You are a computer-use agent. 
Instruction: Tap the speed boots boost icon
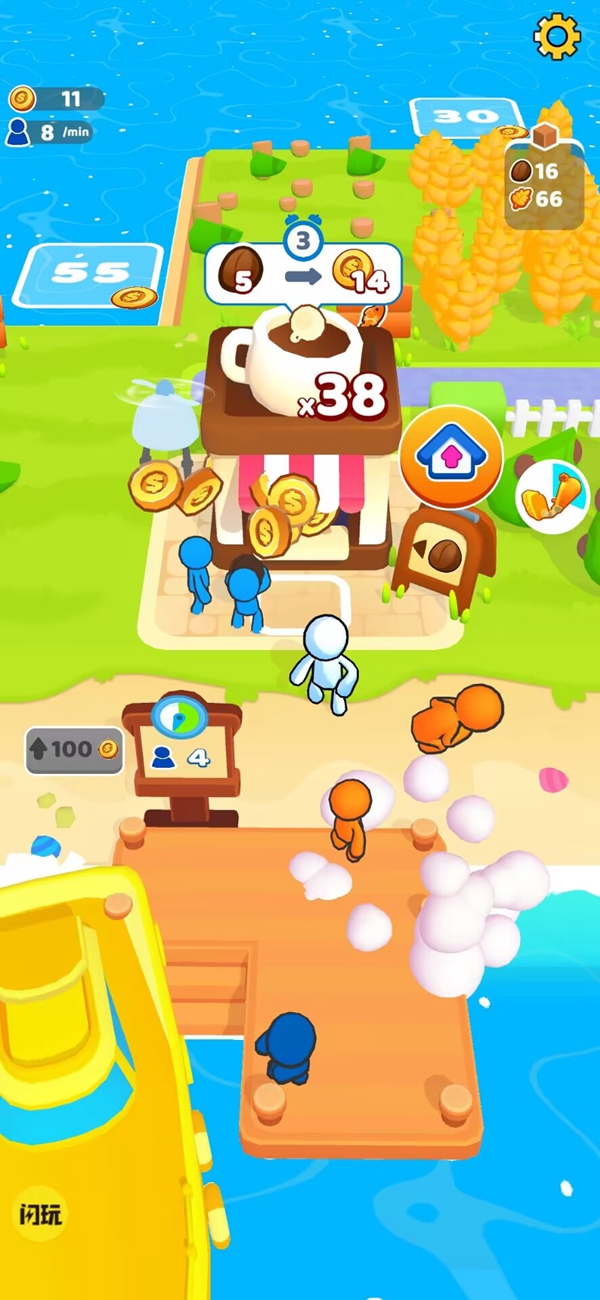(552, 497)
